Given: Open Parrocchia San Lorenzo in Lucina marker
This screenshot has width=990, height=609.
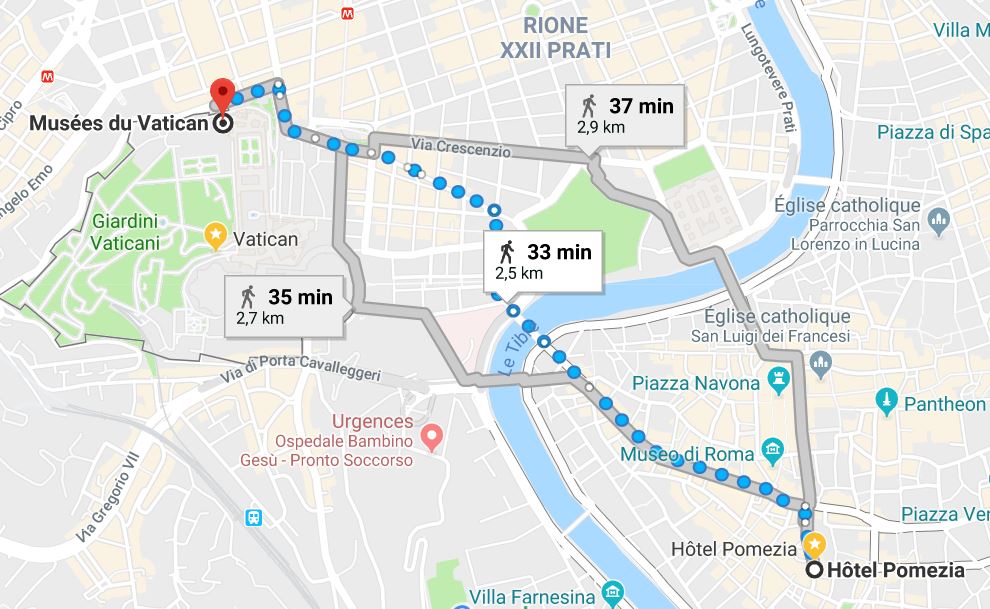Looking at the screenshot, I should 937,217.
